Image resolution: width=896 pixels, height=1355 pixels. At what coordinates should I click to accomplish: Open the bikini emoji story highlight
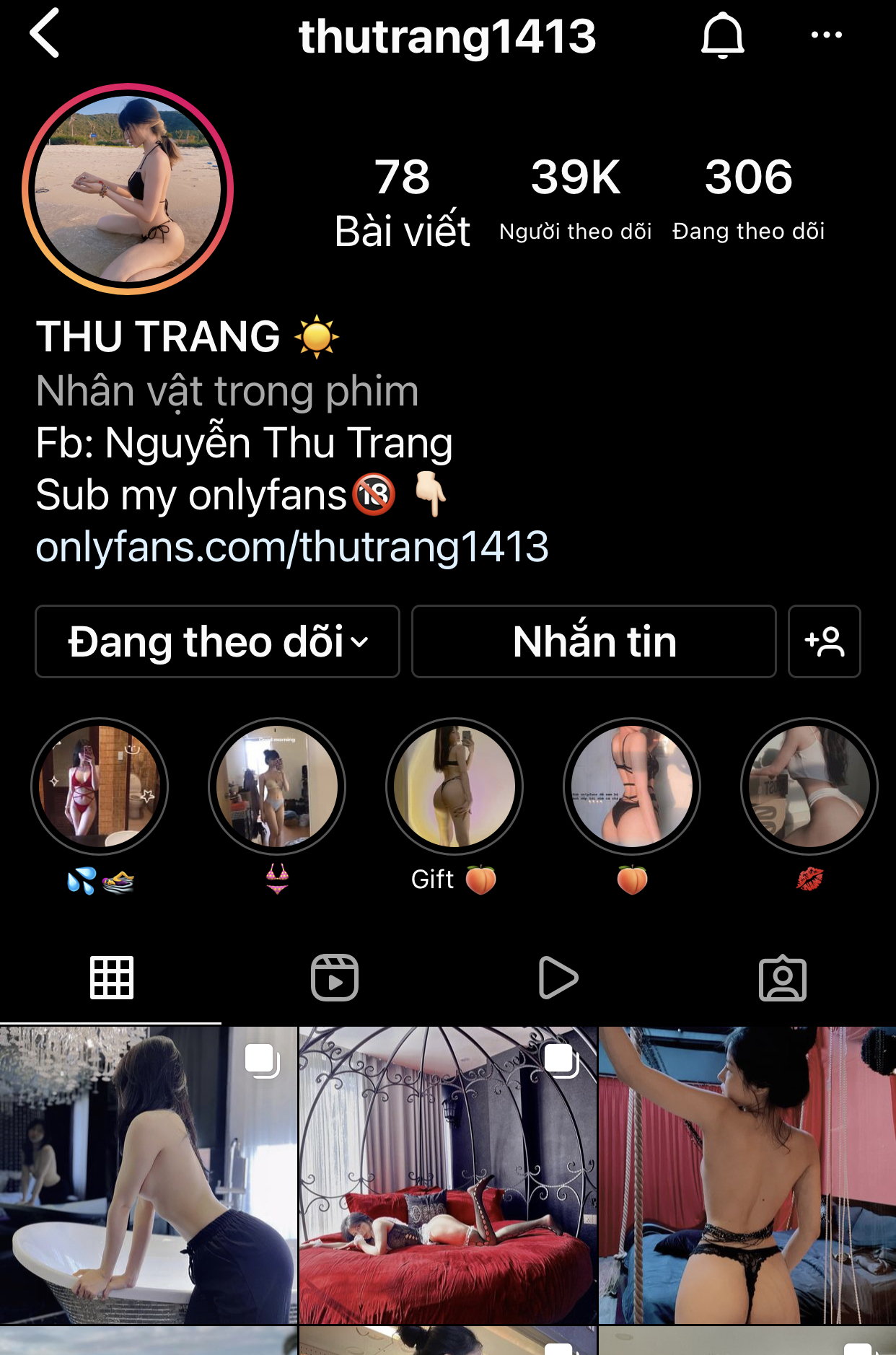coord(277,786)
